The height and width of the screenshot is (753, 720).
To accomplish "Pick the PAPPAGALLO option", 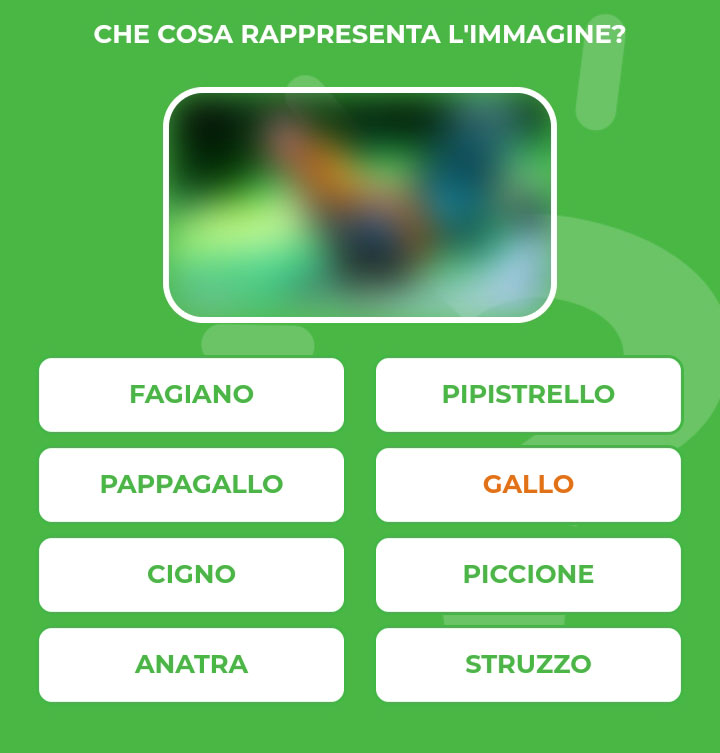I will [x=191, y=484].
